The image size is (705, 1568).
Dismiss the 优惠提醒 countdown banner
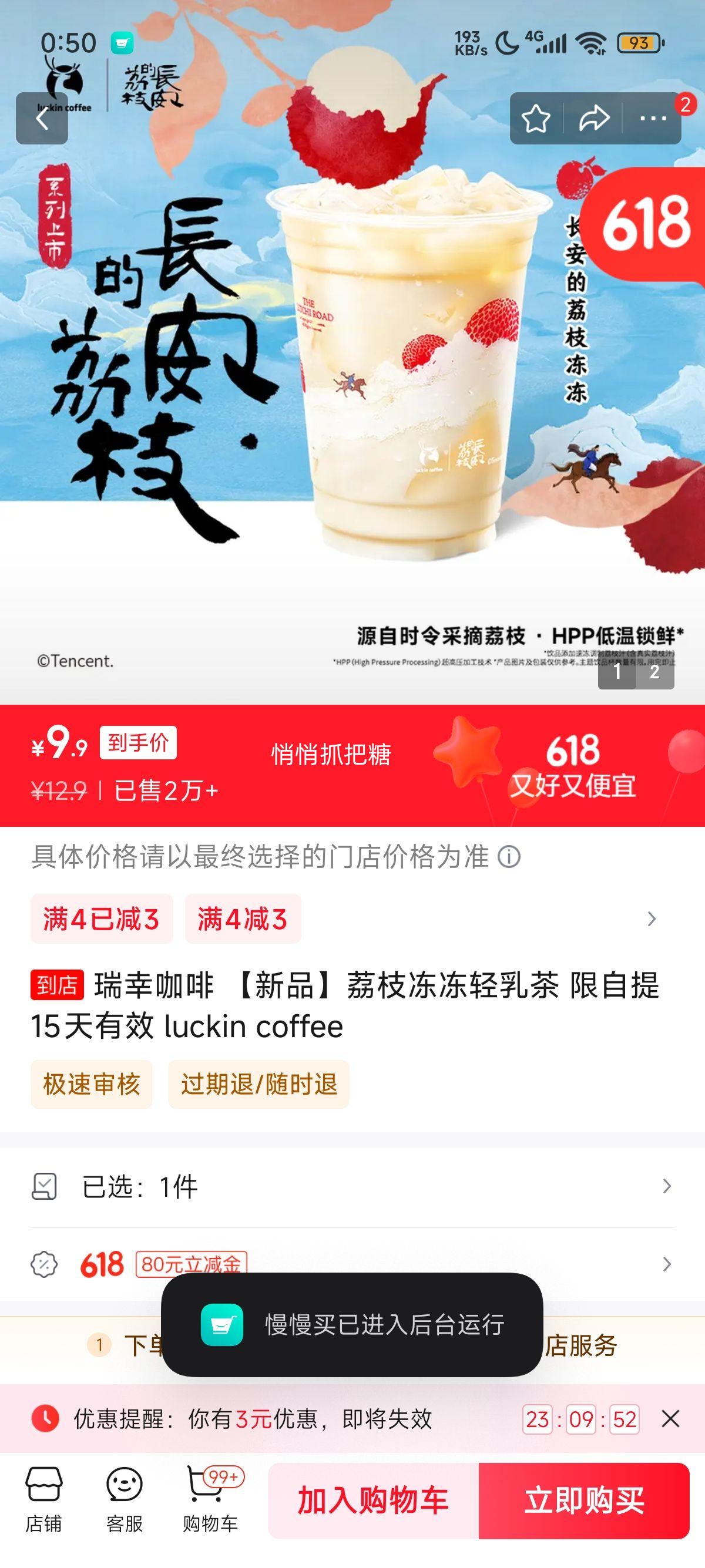point(670,1419)
